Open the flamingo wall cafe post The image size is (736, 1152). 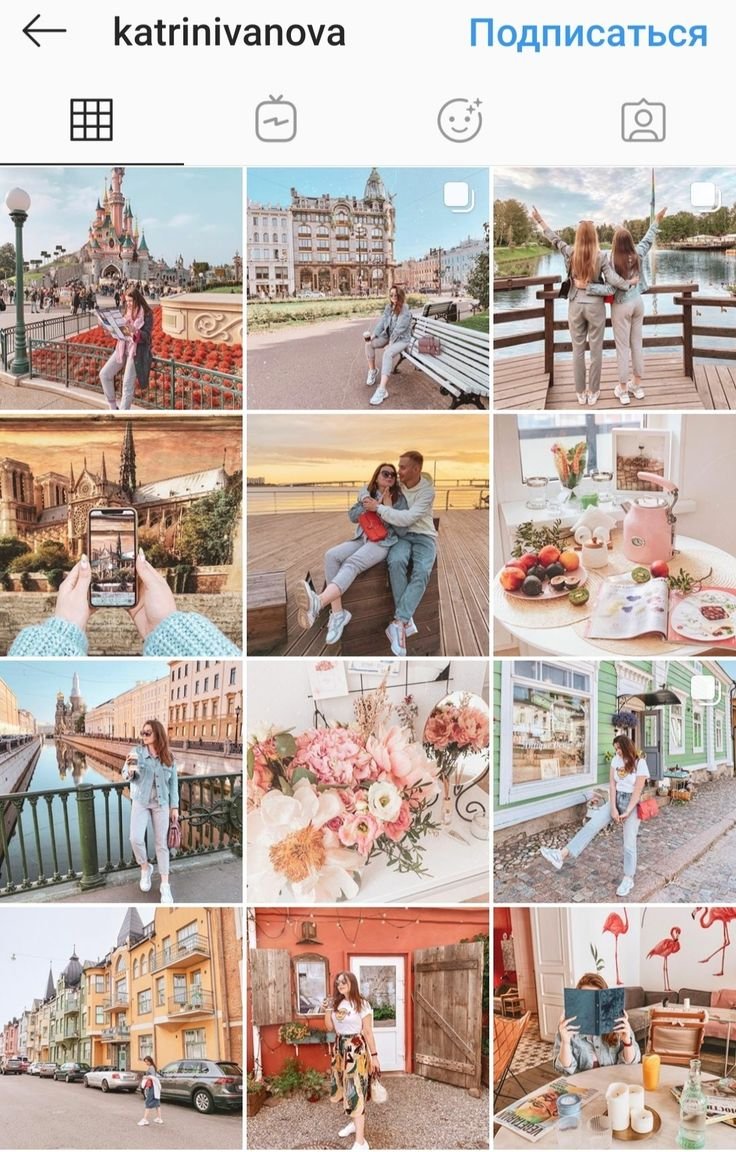coord(614,1028)
